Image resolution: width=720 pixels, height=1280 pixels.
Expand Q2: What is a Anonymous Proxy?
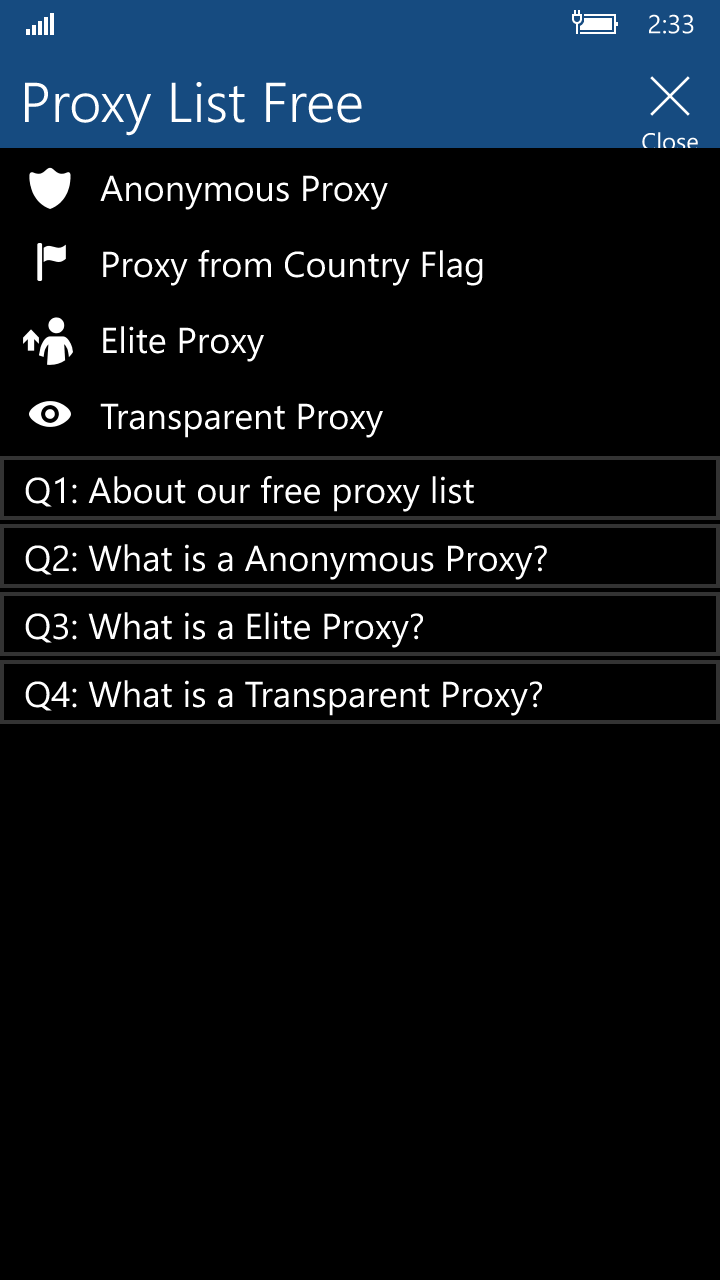359,558
